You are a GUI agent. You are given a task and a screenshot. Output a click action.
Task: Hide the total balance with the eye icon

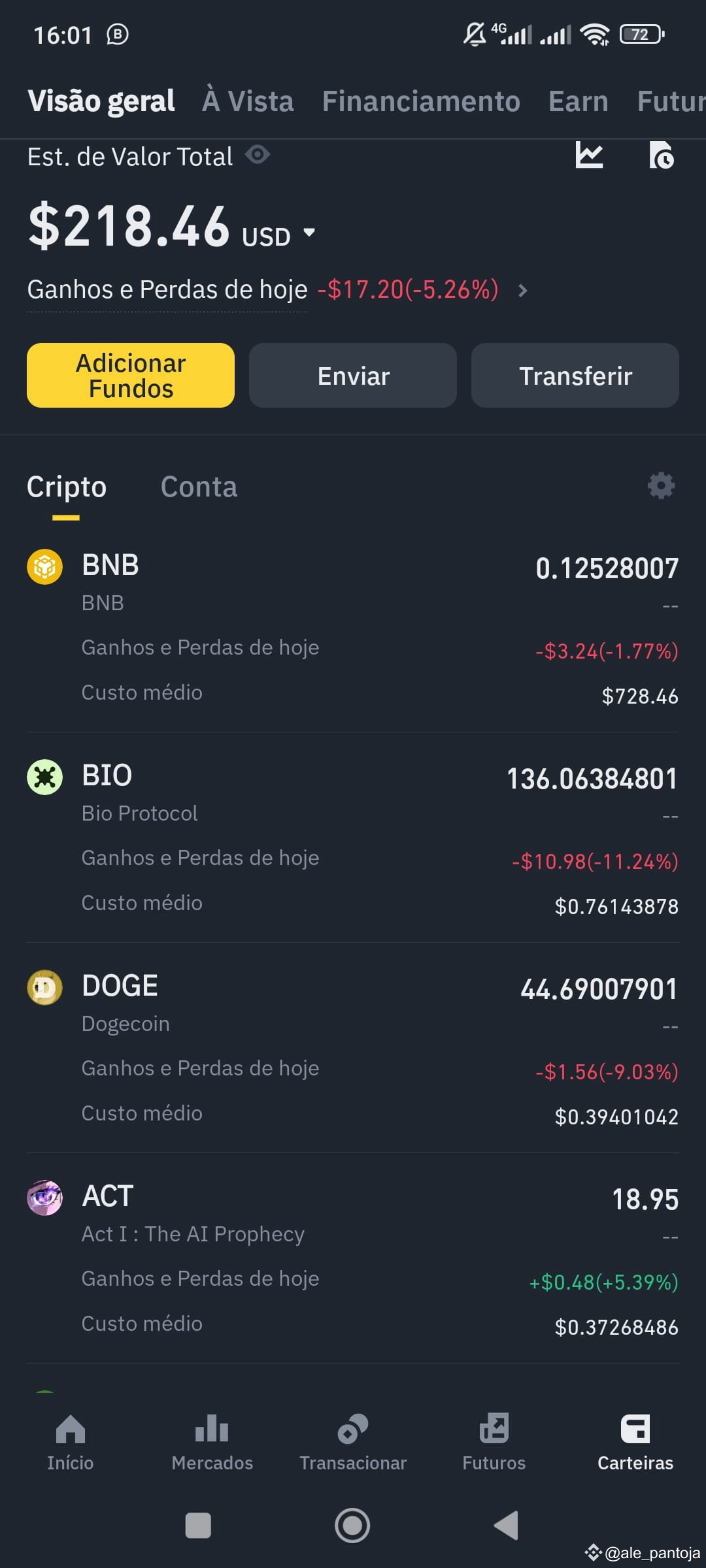258,155
